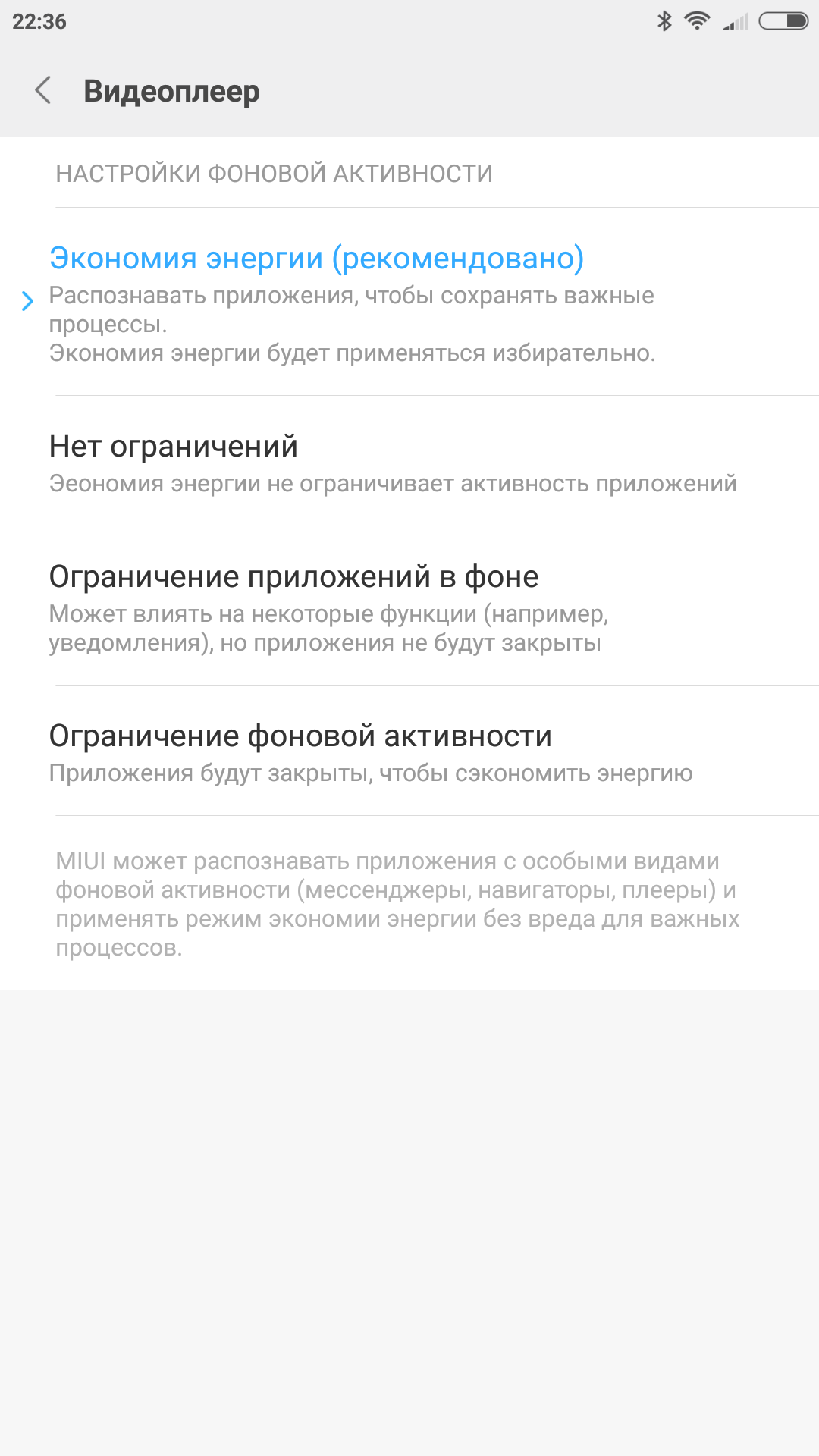Go back from Видеоплеер settings
The image size is (819, 1456).
point(43,90)
